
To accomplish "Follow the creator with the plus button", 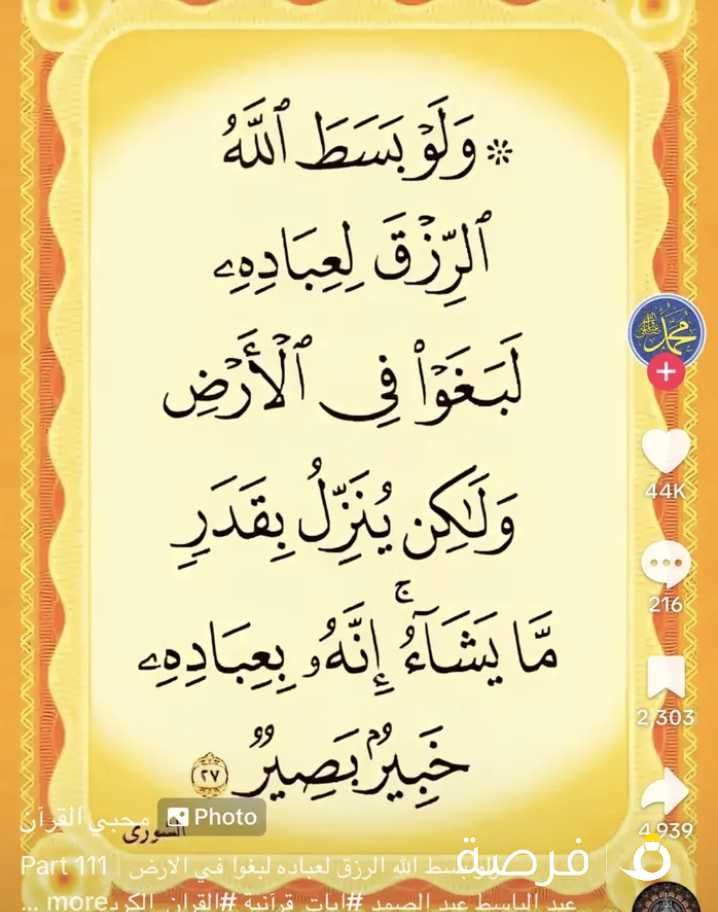I will tap(666, 373).
